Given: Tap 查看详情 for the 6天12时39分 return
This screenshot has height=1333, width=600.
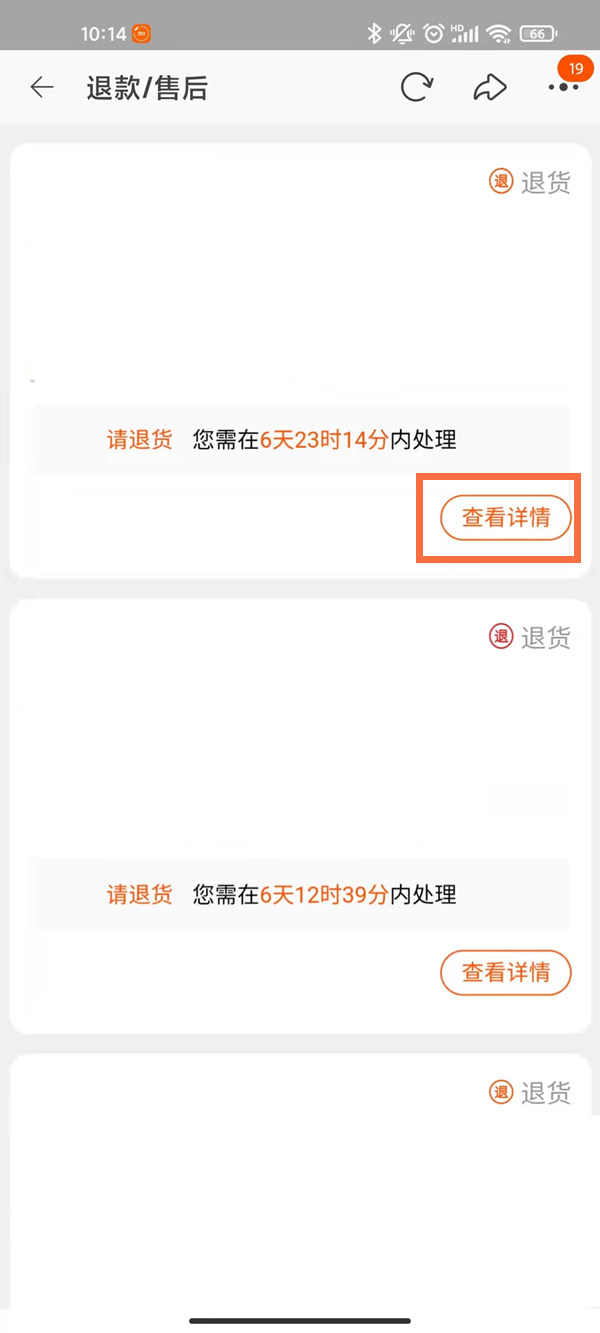Looking at the screenshot, I should coord(505,972).
